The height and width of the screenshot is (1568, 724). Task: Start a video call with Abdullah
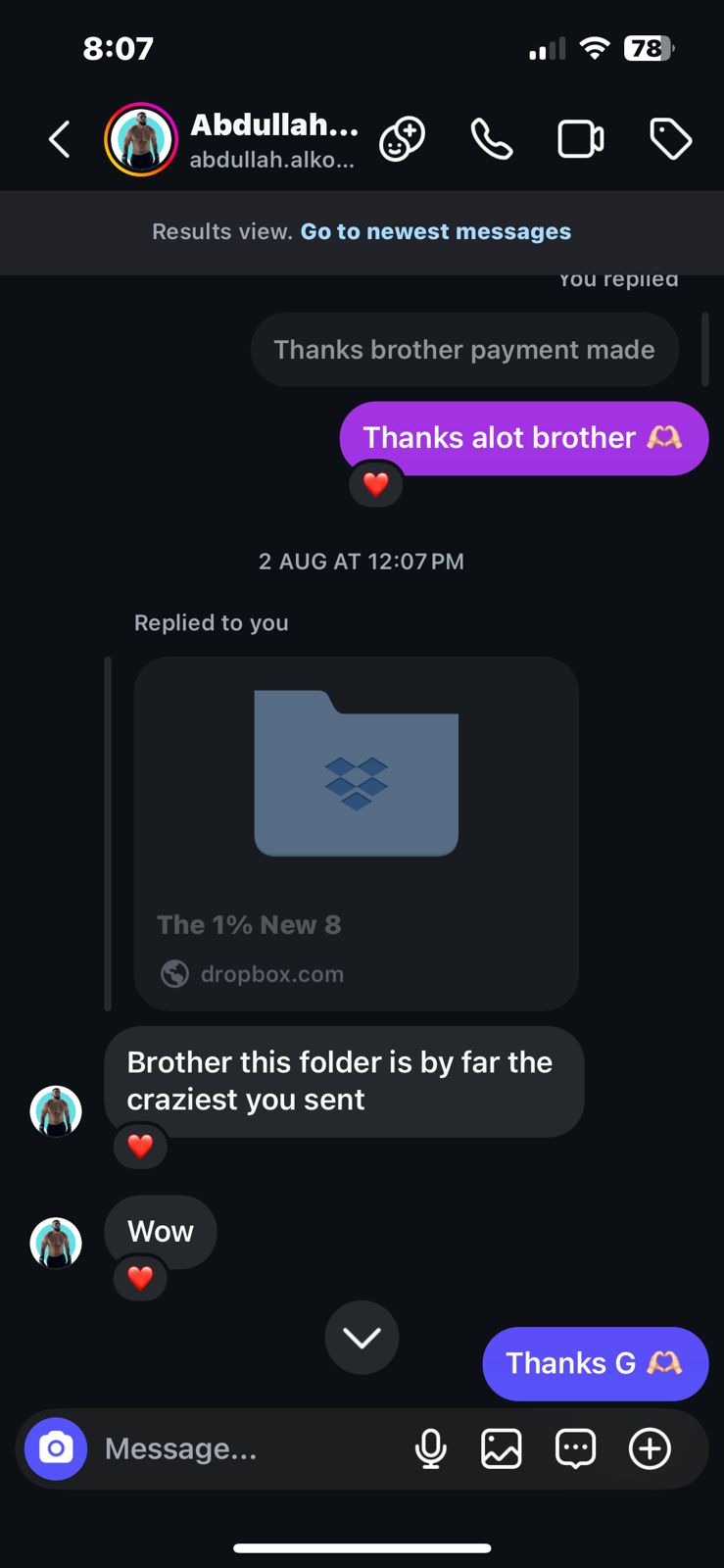tap(581, 139)
